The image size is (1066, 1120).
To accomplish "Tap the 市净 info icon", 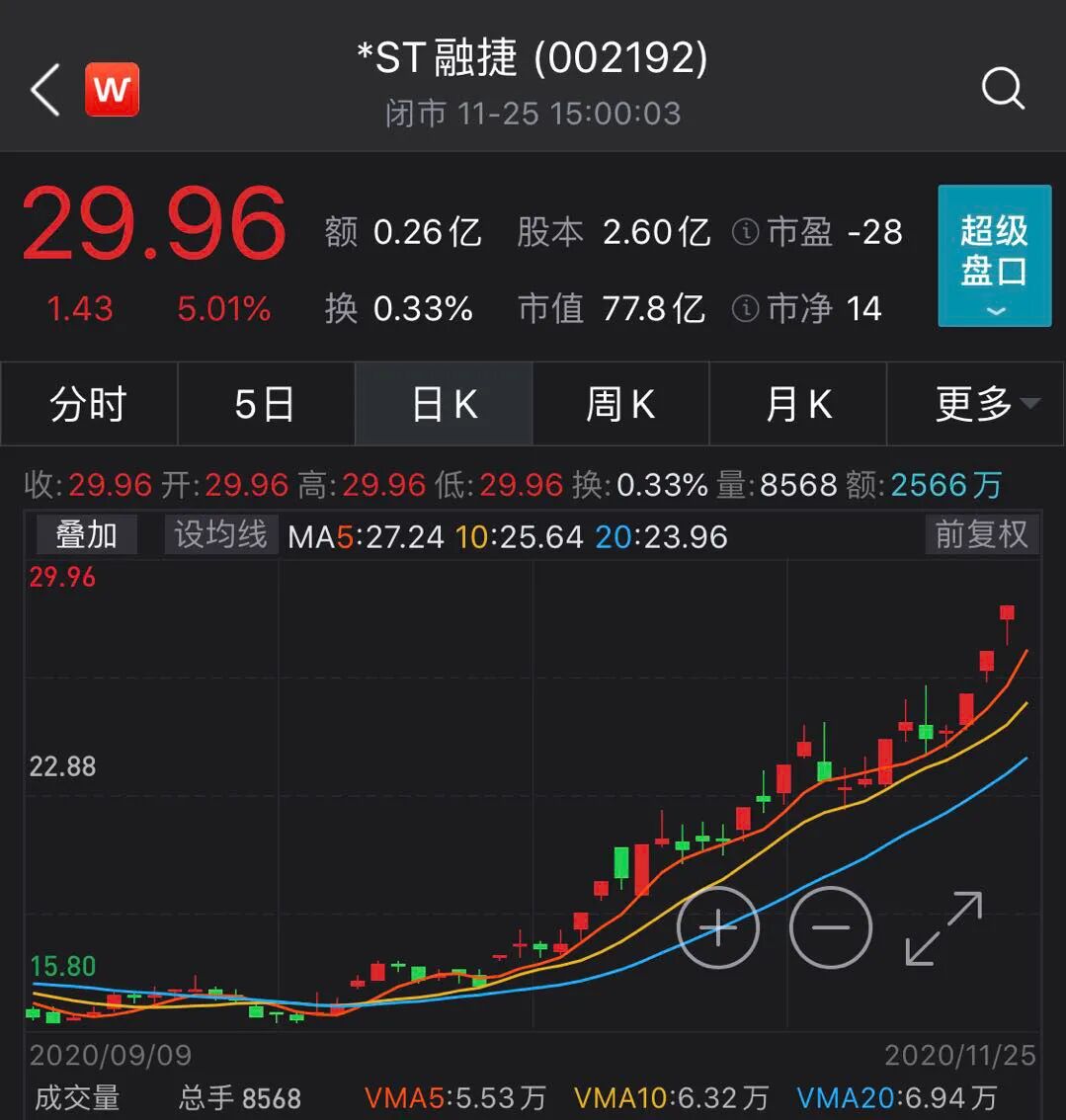I will tap(745, 309).
